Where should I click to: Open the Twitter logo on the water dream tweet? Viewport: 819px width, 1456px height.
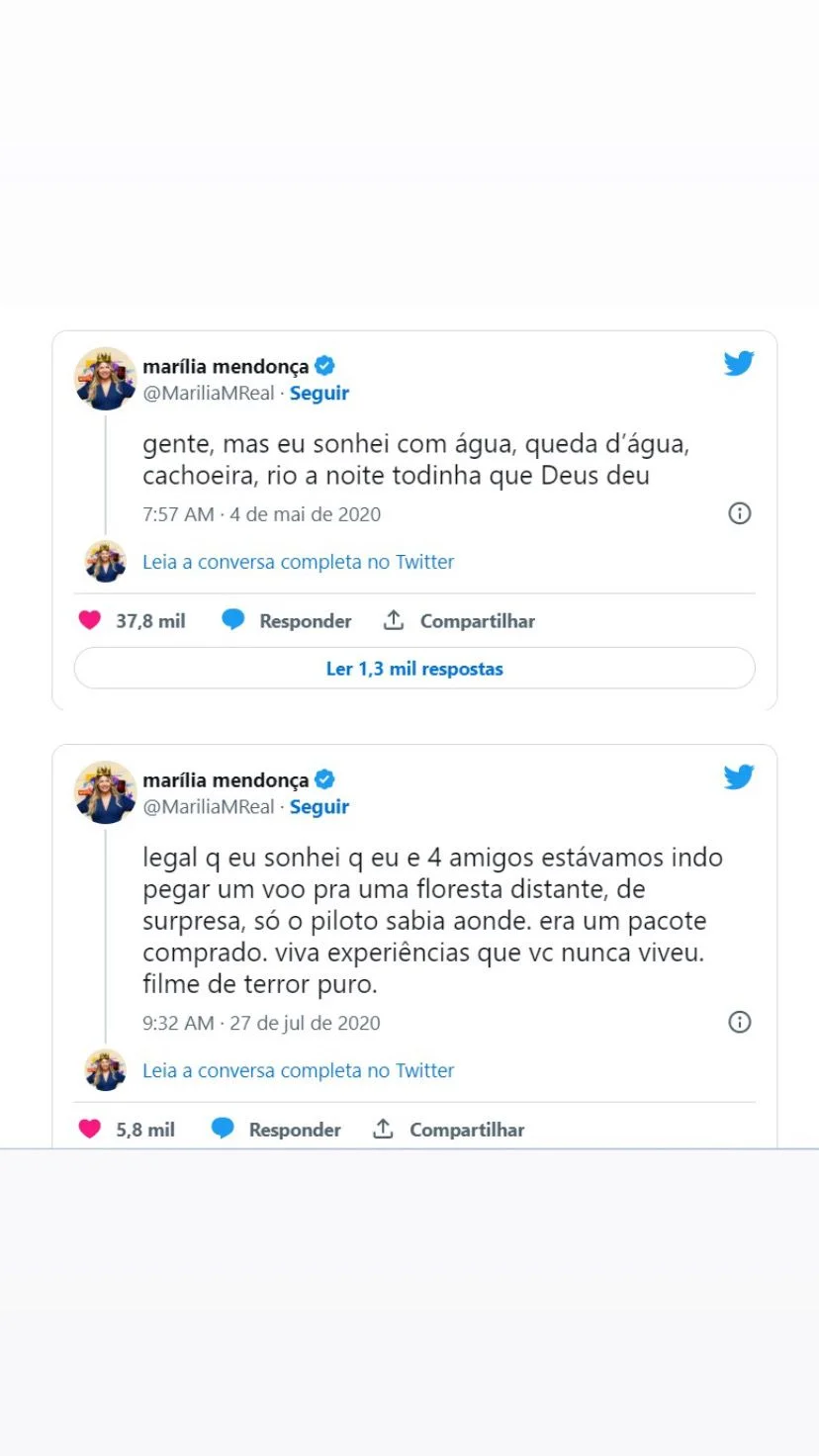pos(739,363)
